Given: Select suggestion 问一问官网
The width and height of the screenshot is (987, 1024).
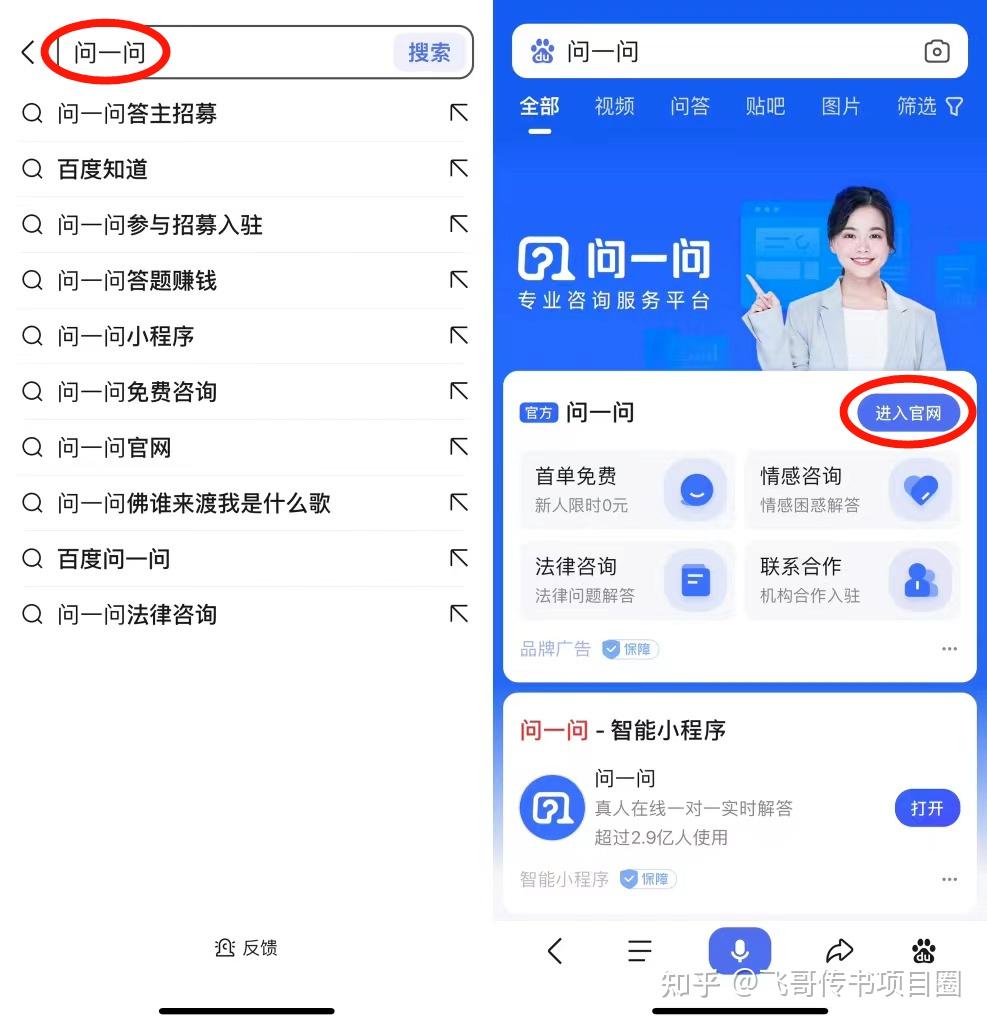Looking at the screenshot, I should (114, 448).
